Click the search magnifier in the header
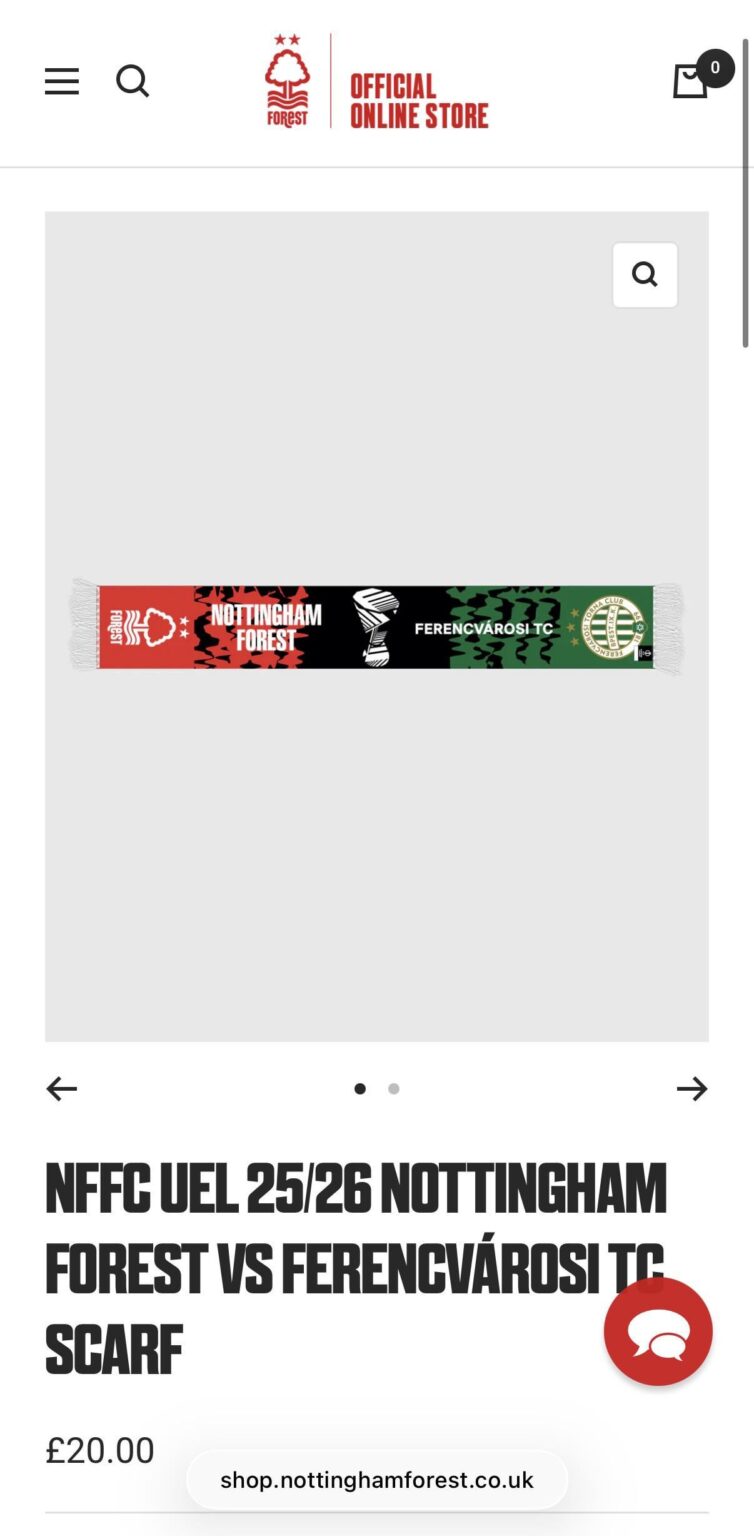The width and height of the screenshot is (754, 1536). pyautogui.click(x=133, y=81)
